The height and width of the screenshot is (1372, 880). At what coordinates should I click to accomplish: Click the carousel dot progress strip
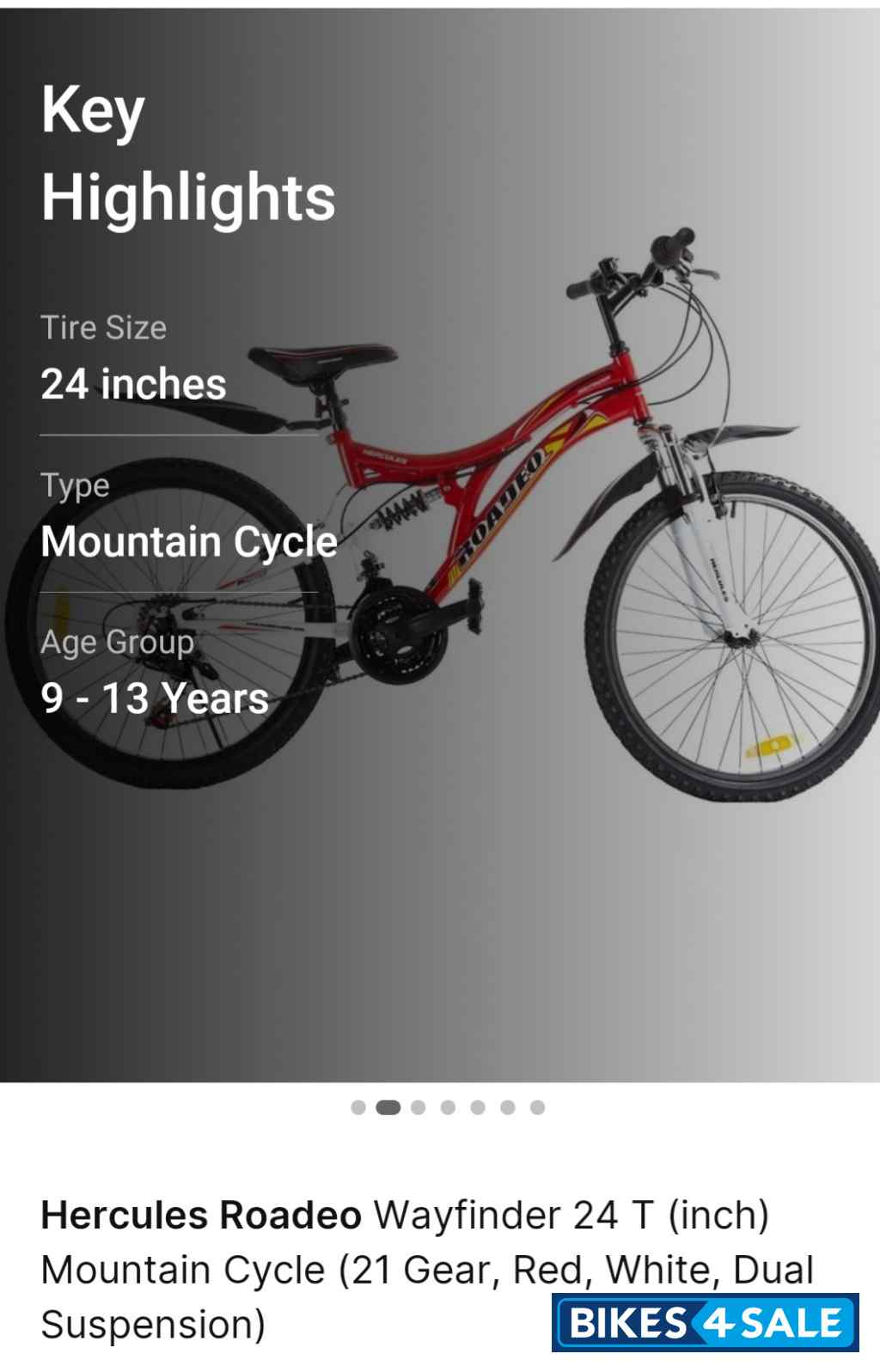pyautogui.click(x=449, y=1107)
